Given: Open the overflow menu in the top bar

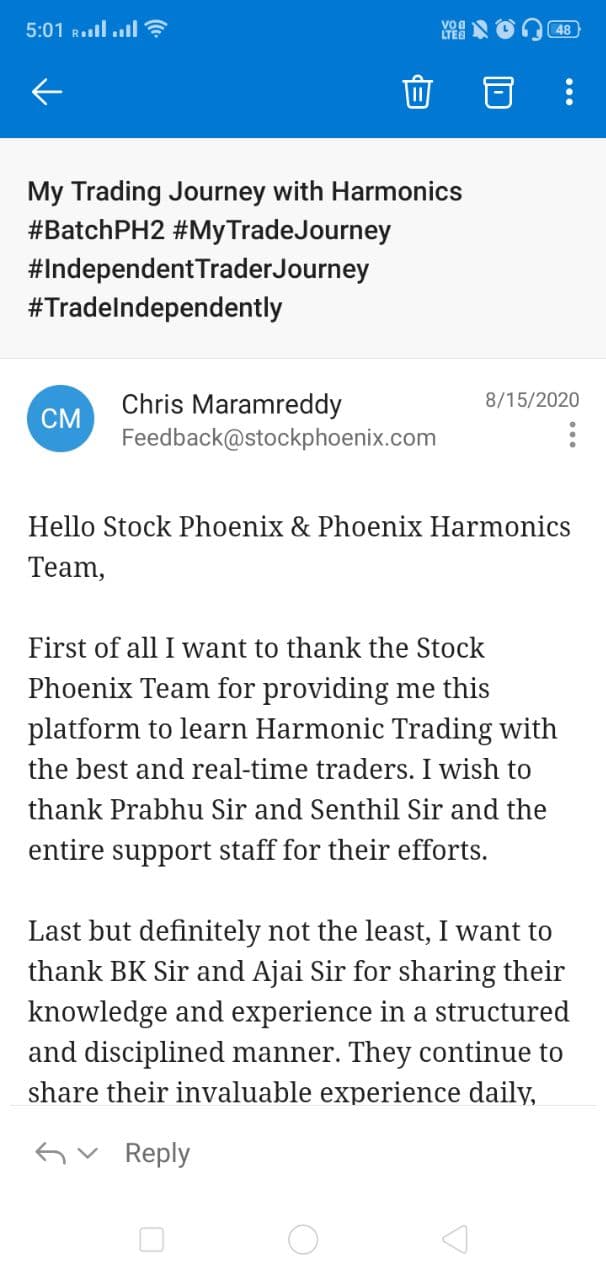Looking at the screenshot, I should 569,92.
